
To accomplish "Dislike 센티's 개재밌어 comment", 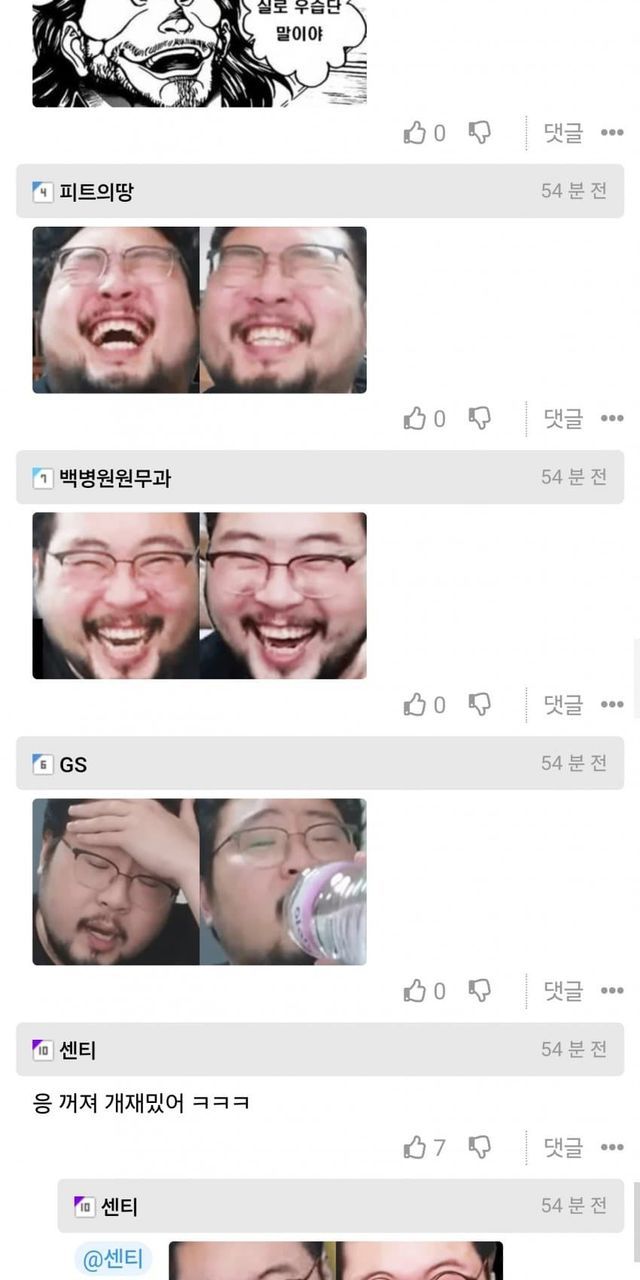I will [480, 1147].
